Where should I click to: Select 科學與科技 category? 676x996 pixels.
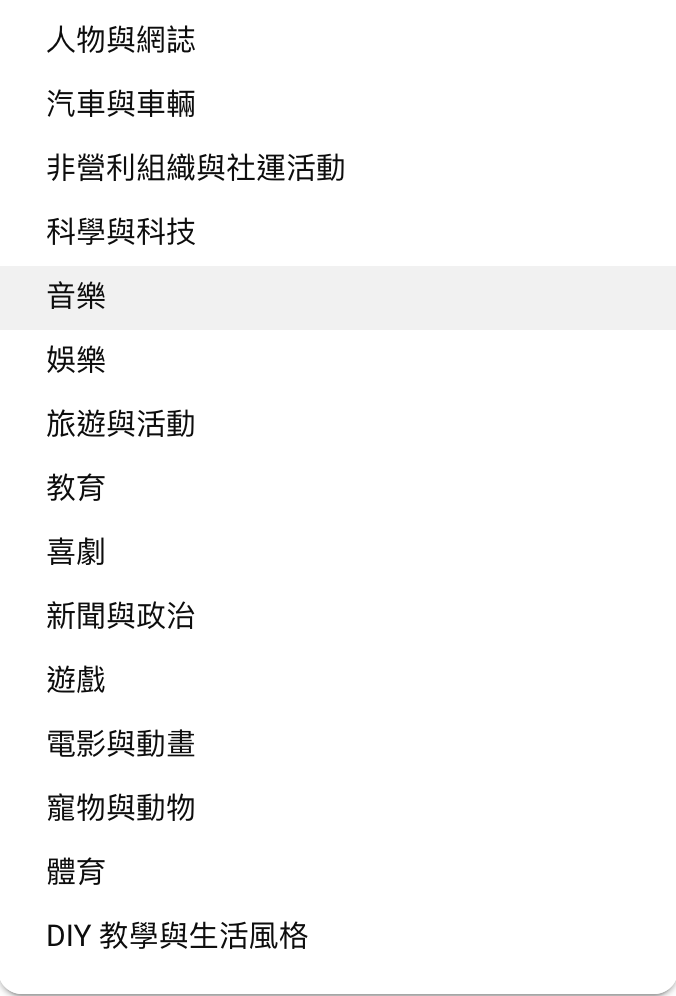(x=120, y=233)
